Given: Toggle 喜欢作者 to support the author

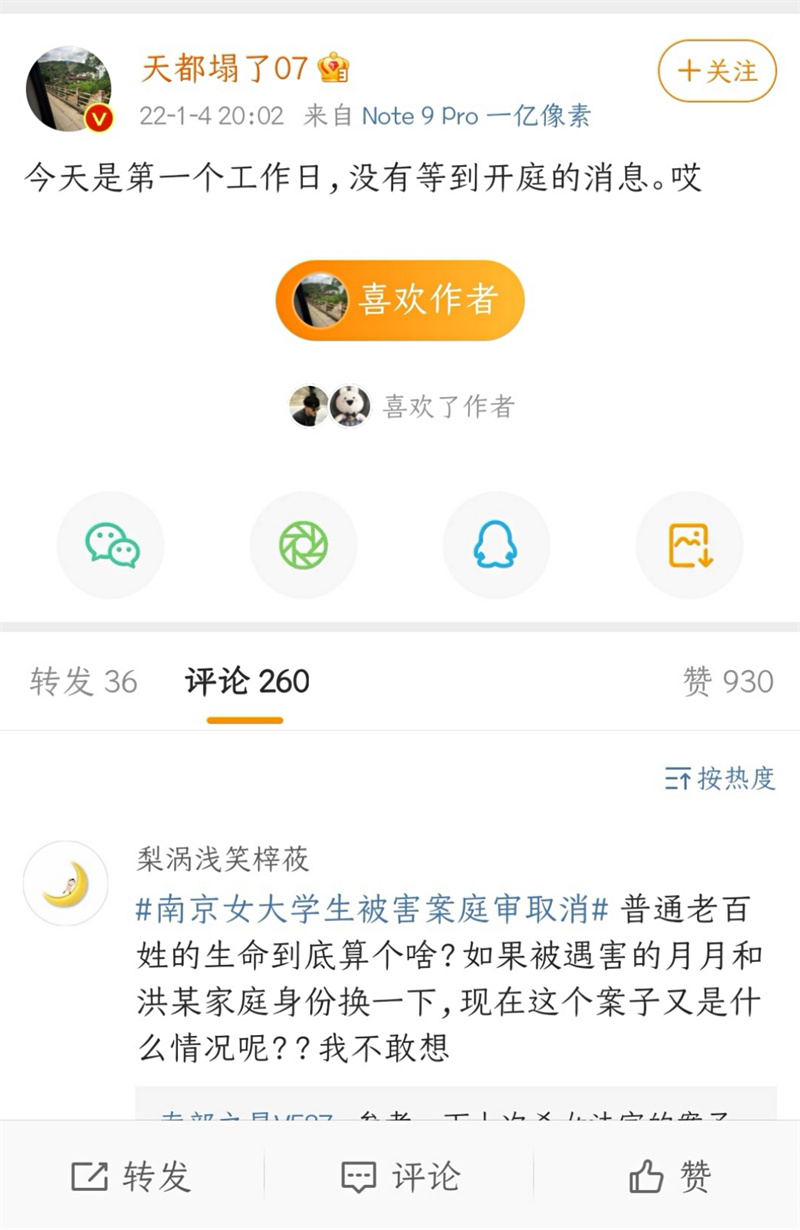Looking at the screenshot, I should 400,300.
